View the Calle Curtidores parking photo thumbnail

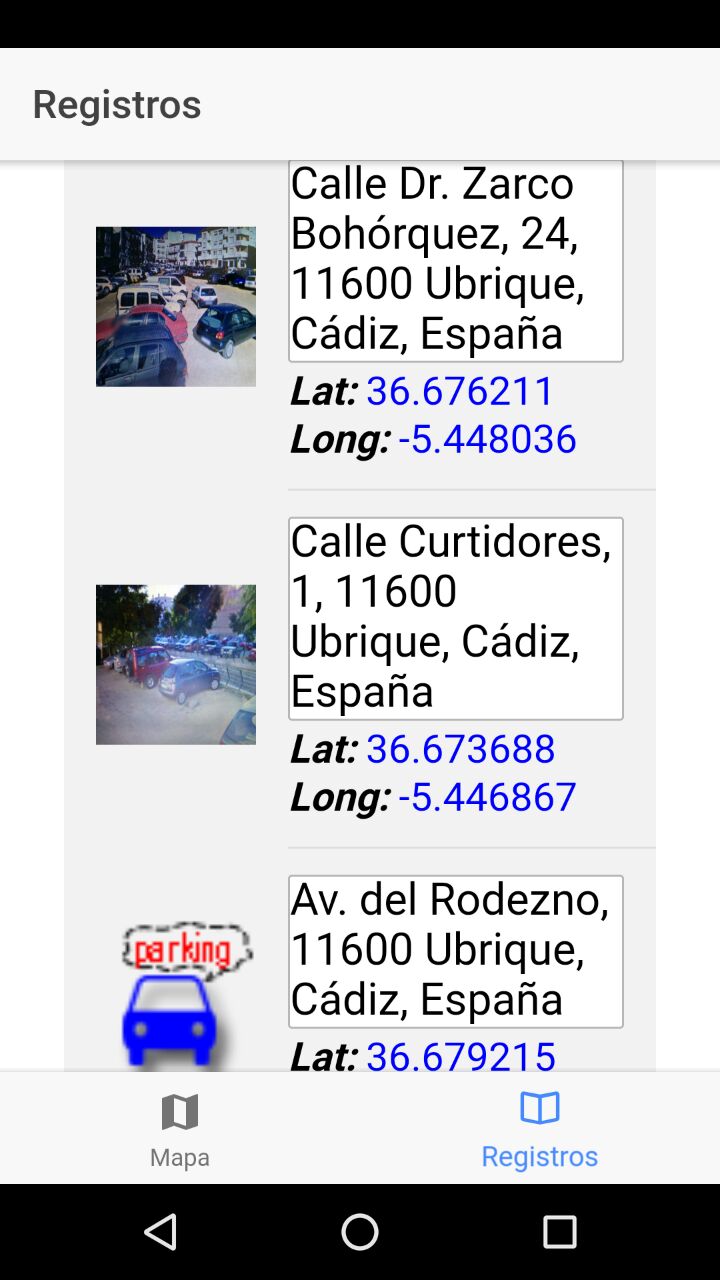176,663
